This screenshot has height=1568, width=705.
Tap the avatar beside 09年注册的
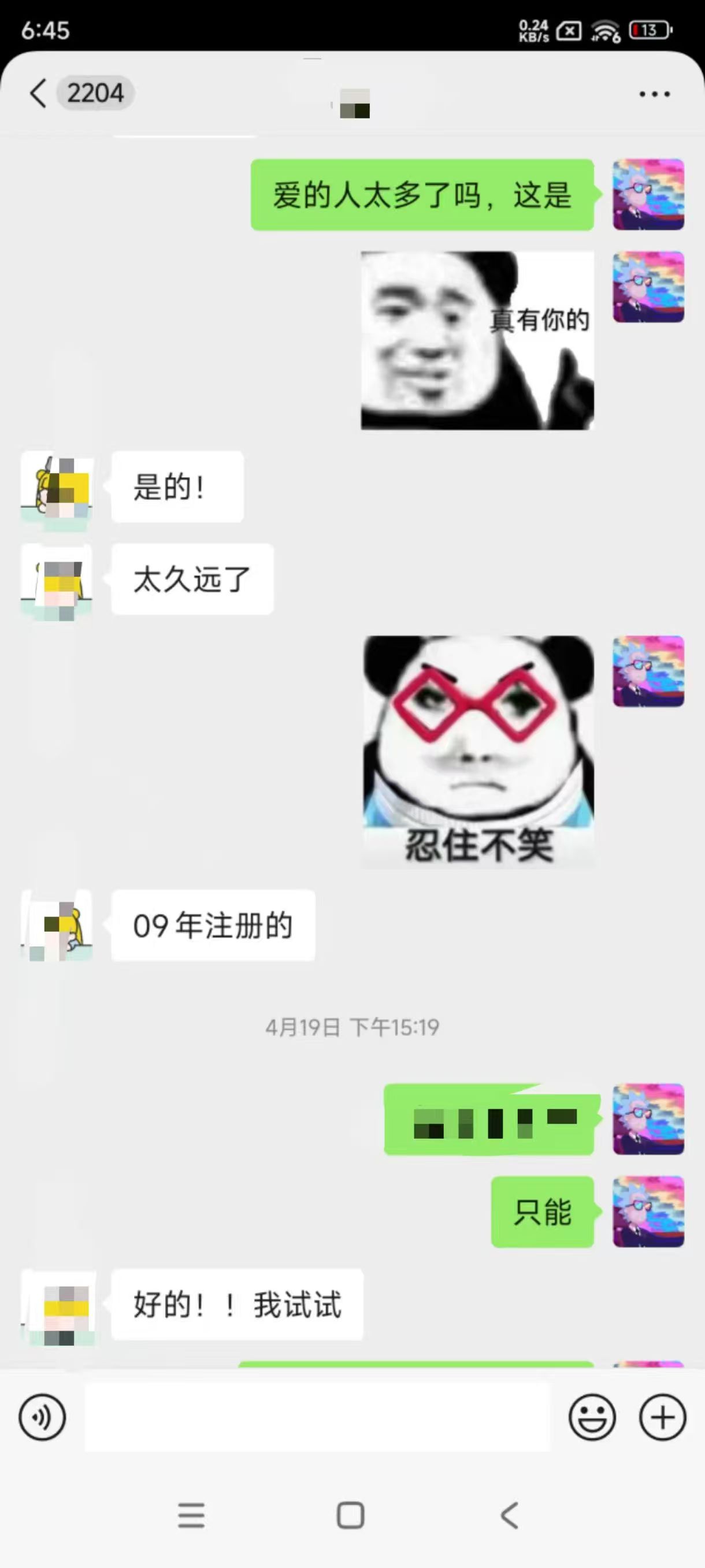pos(57,925)
